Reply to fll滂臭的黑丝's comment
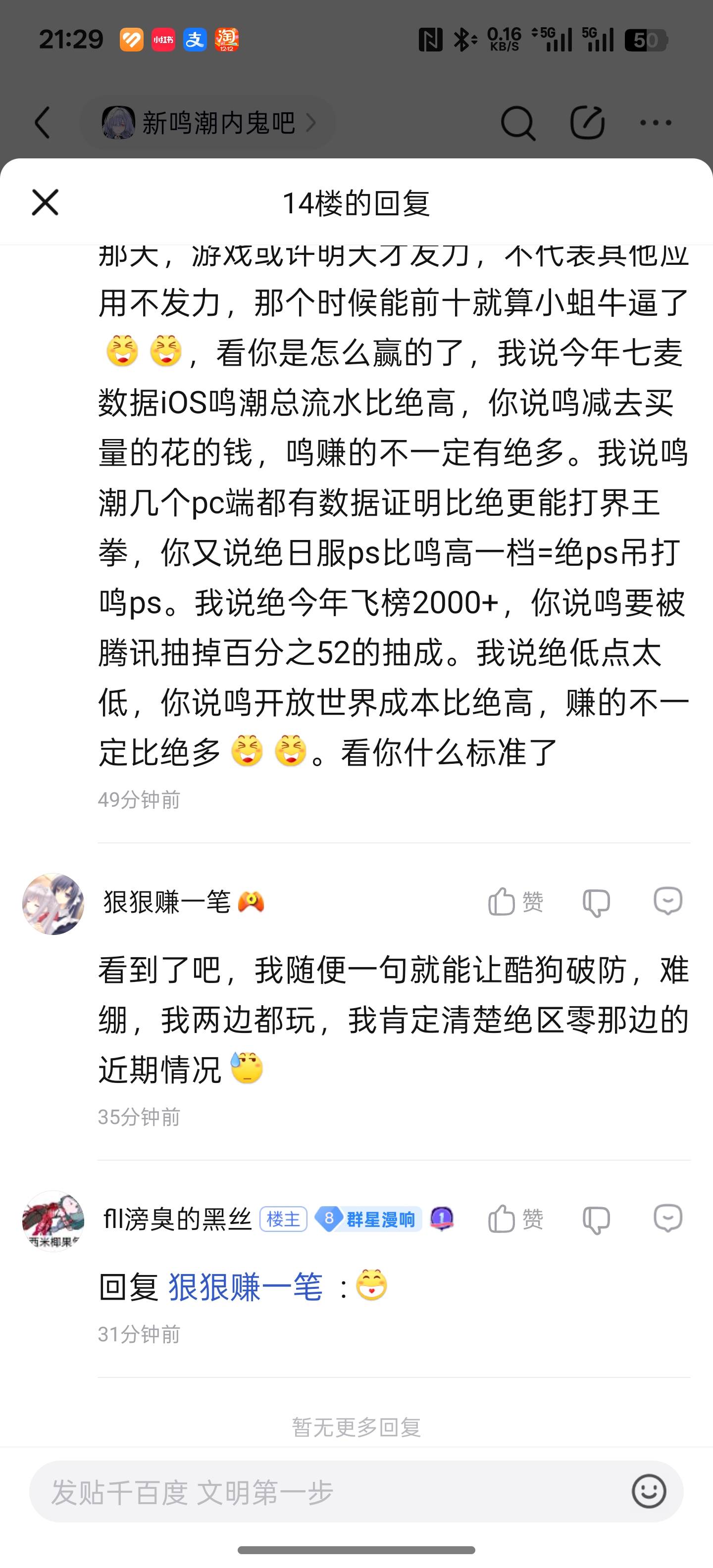 [667, 1219]
